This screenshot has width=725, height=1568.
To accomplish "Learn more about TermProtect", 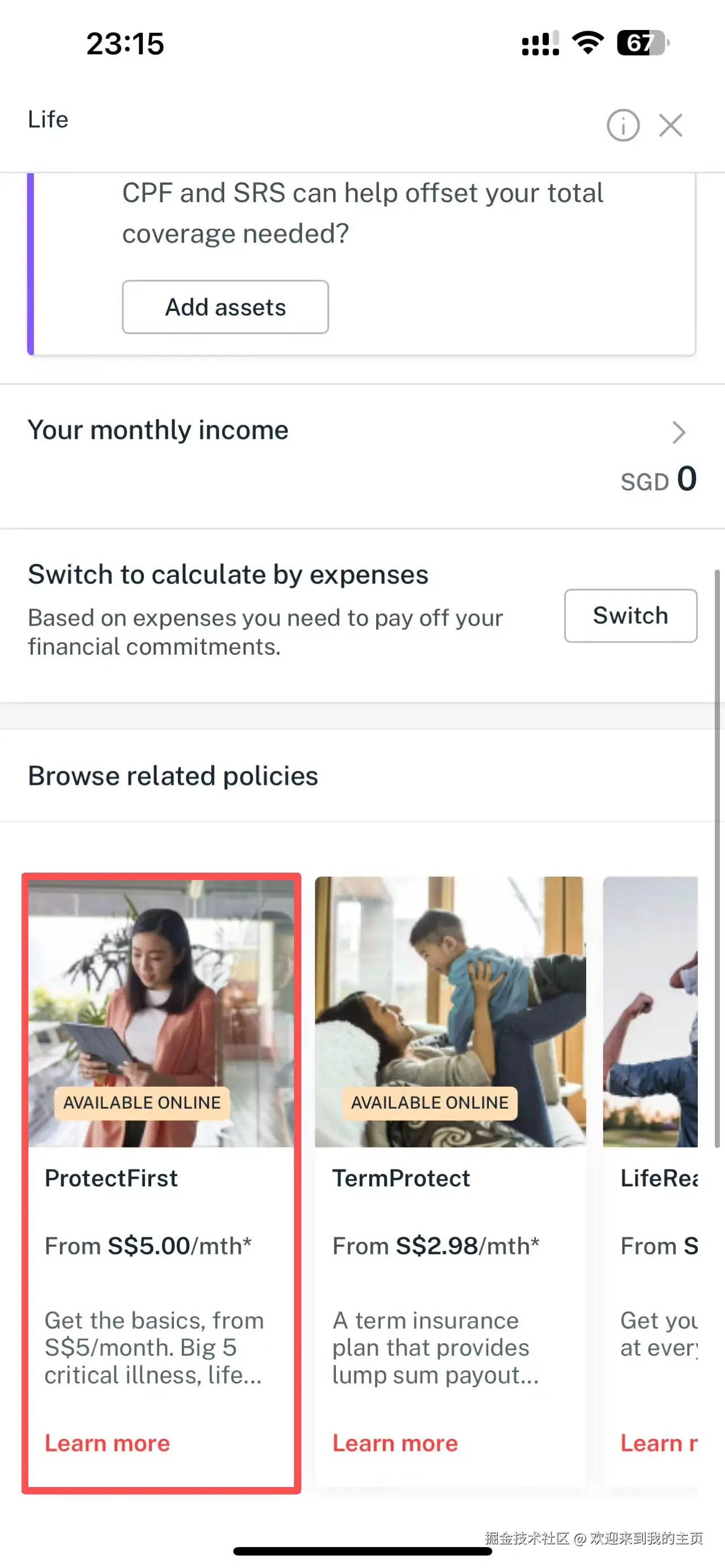I will [395, 1443].
